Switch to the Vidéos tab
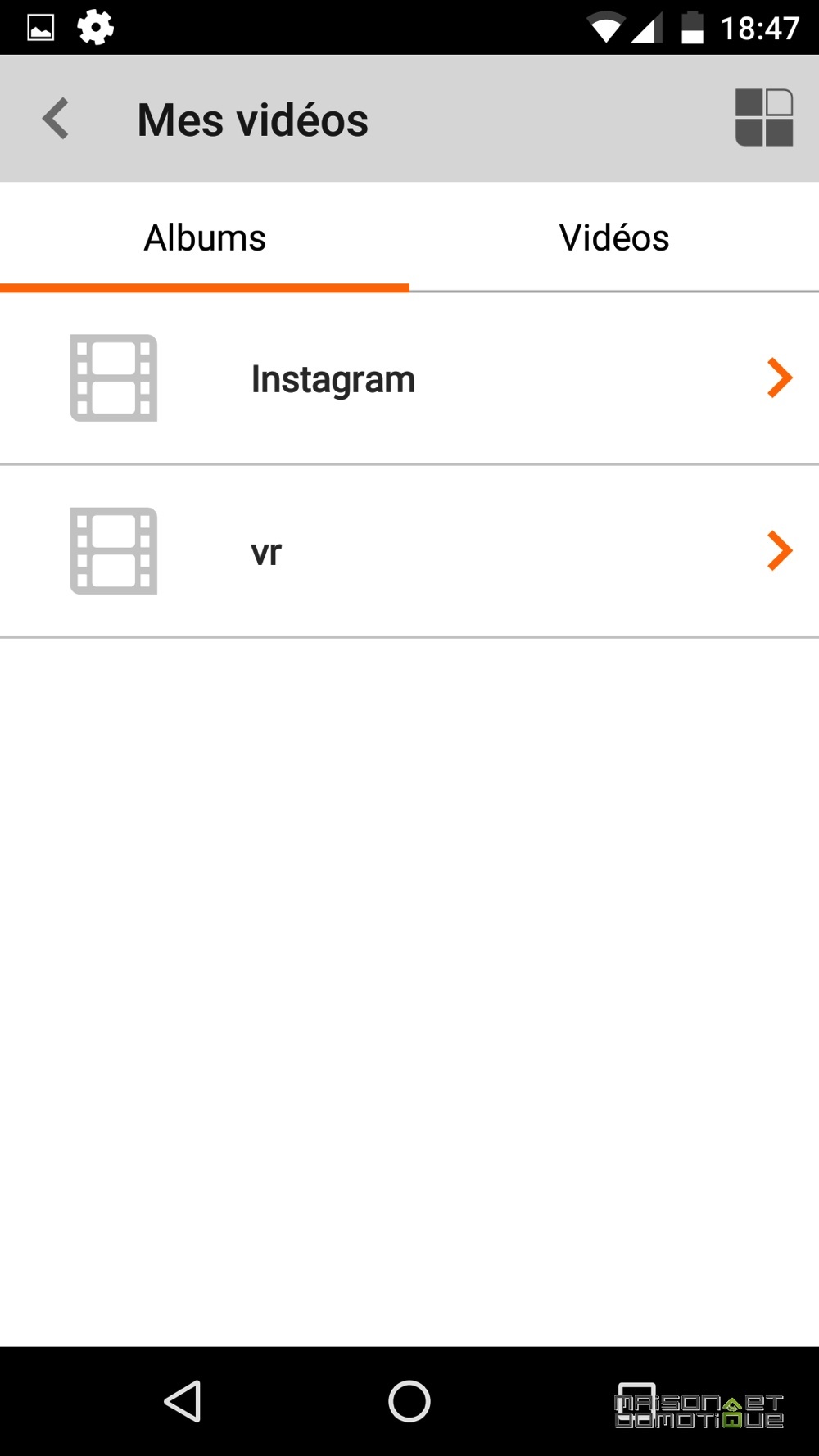This screenshot has width=819, height=1456. (614, 237)
